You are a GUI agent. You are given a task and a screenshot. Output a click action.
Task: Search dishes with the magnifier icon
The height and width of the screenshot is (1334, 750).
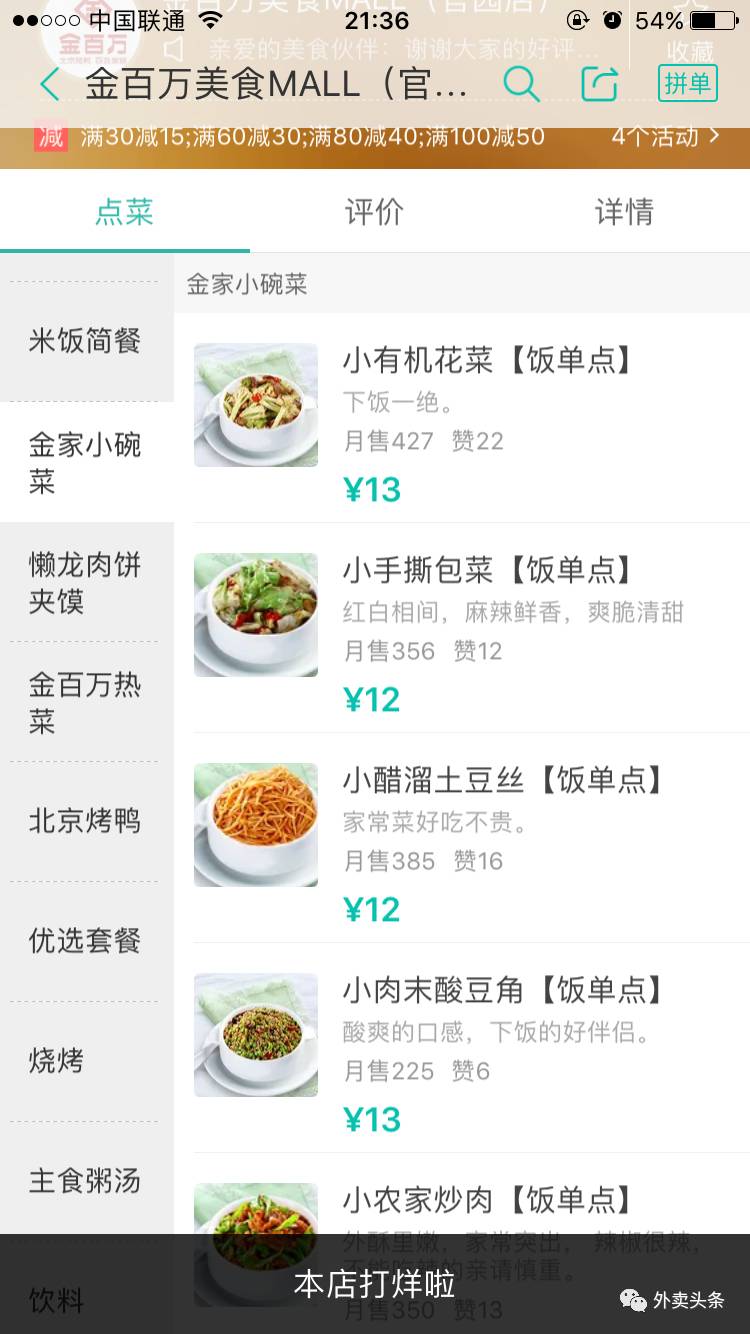click(521, 84)
